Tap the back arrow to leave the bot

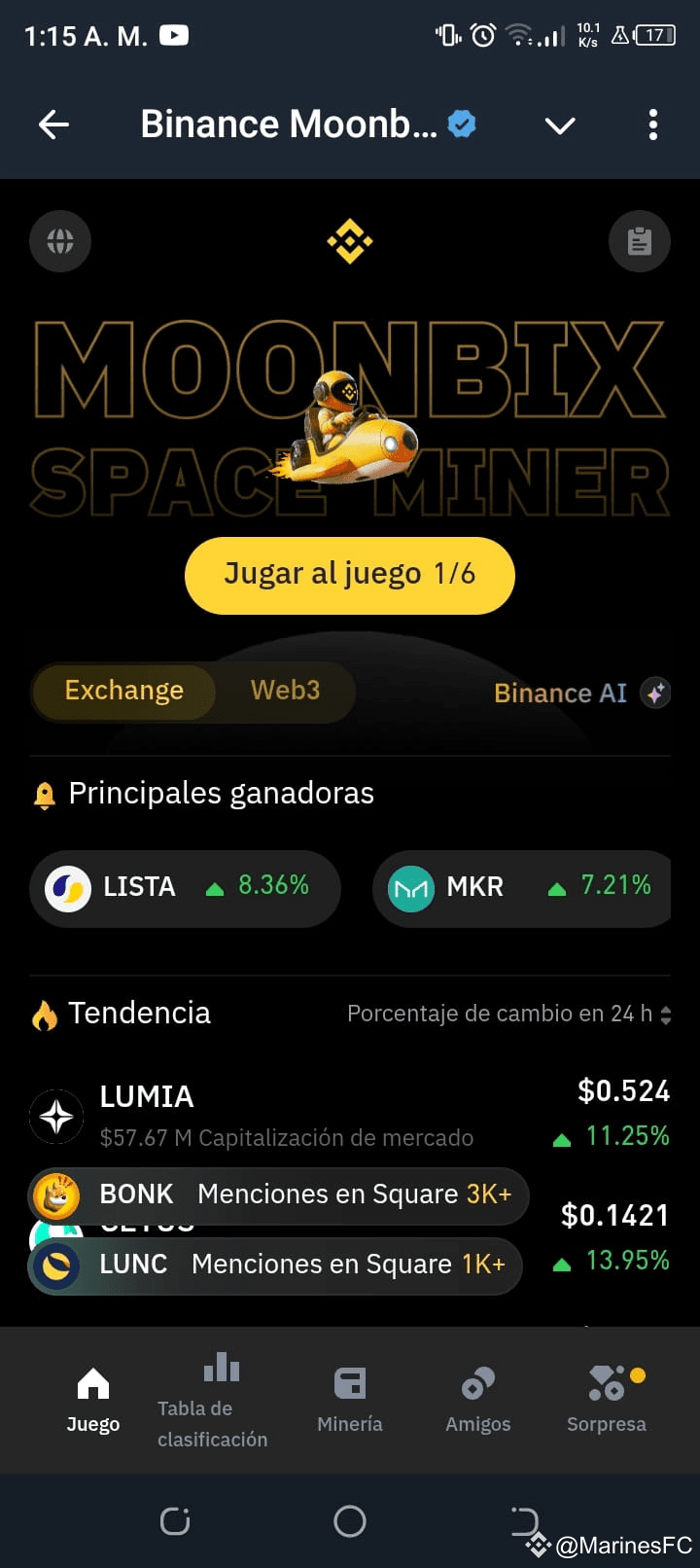(x=53, y=125)
